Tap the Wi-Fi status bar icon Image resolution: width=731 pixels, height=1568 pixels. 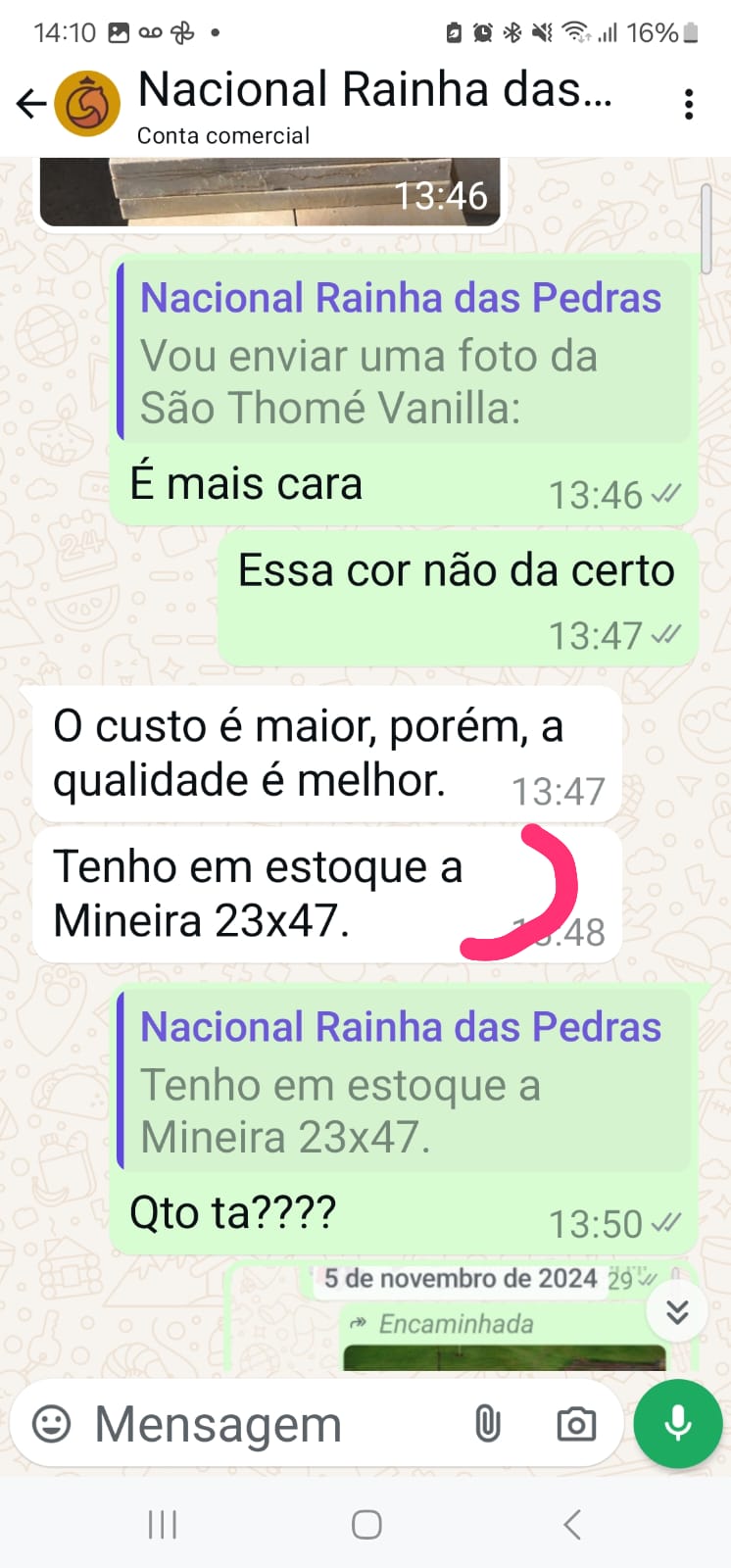(x=576, y=31)
